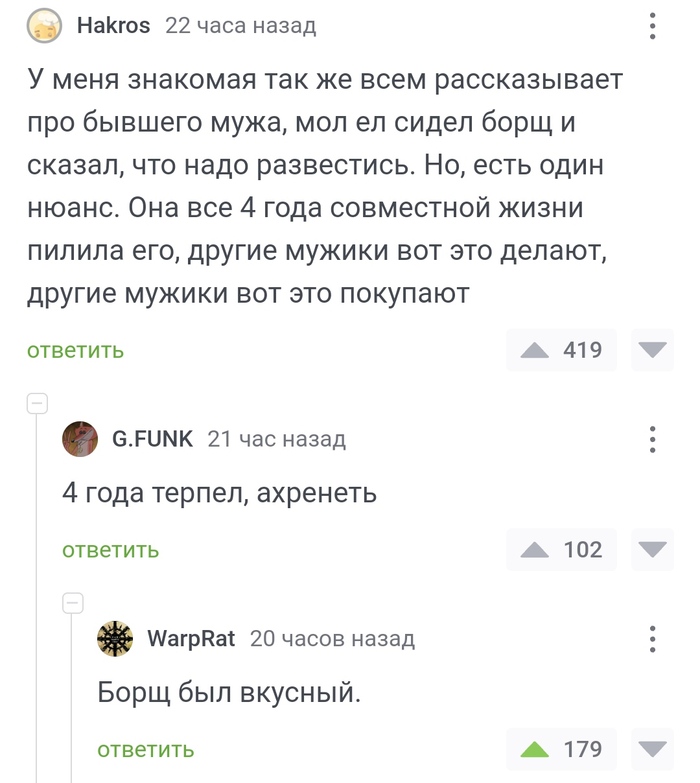Downvote Hakros's comment
The width and height of the screenshot is (700, 783).
coord(653,350)
